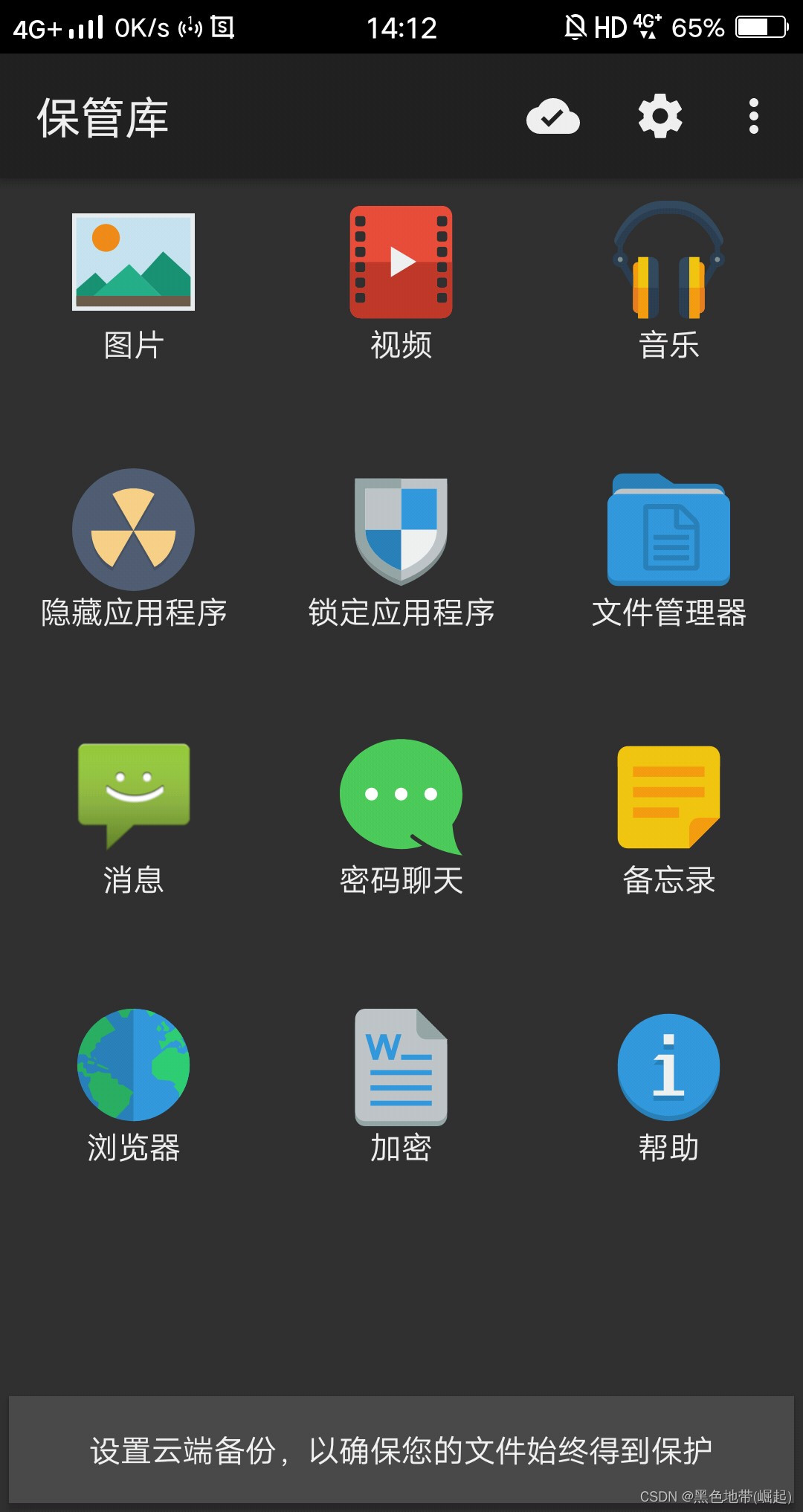
Task: Open the cloud backup status icon
Action: coord(552,117)
